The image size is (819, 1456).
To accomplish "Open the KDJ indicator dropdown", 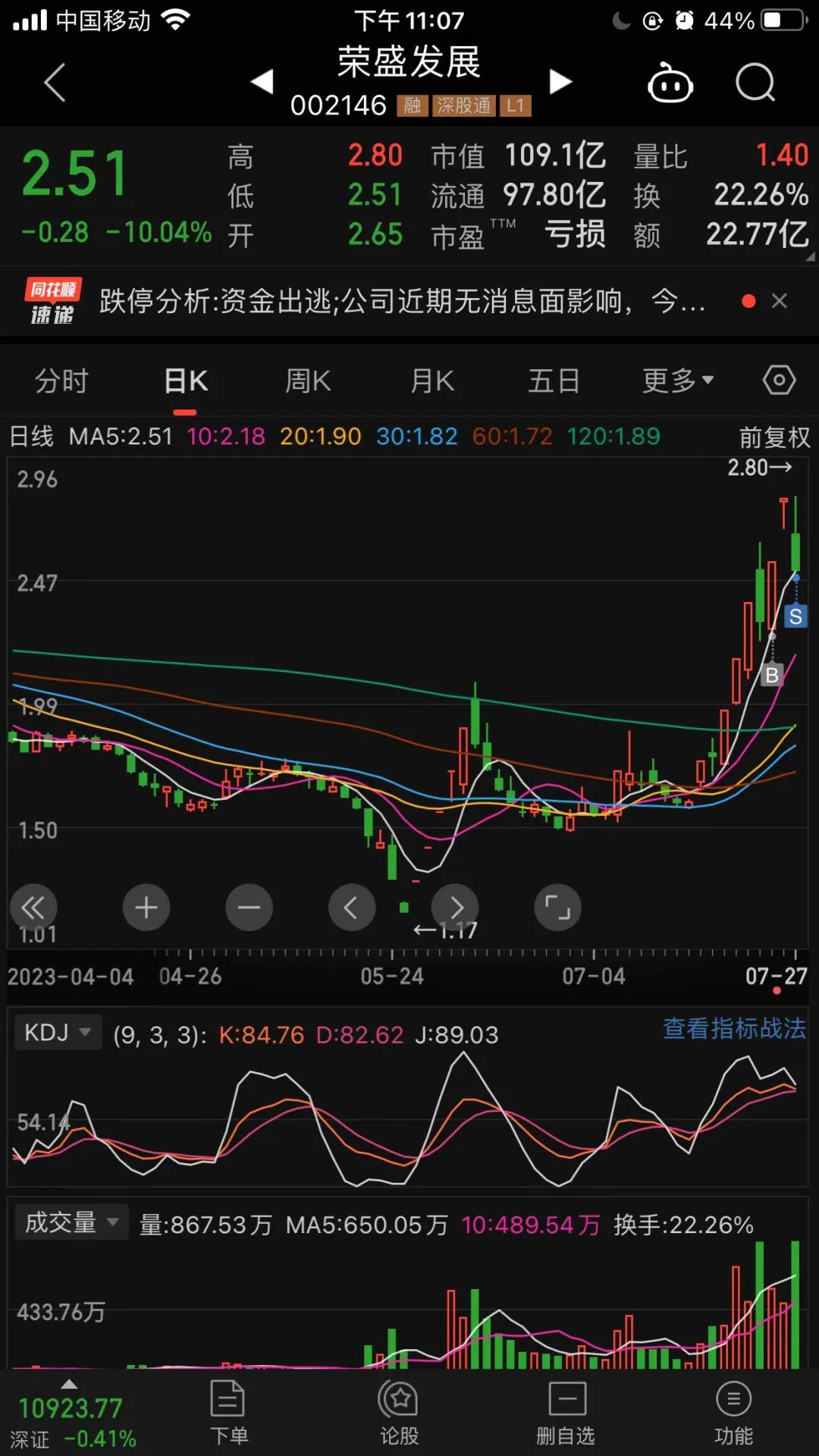I will (x=58, y=1032).
